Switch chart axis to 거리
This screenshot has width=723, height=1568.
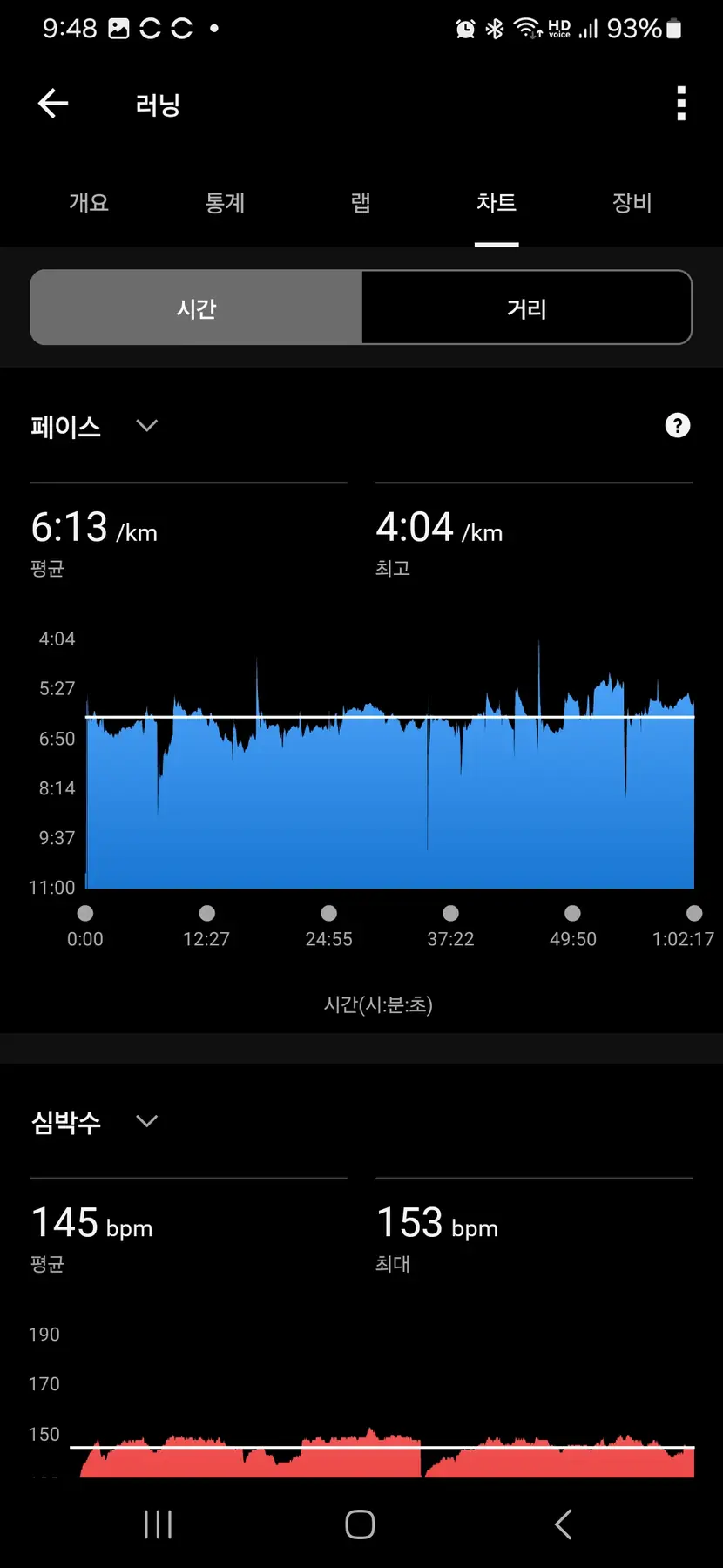(x=526, y=308)
